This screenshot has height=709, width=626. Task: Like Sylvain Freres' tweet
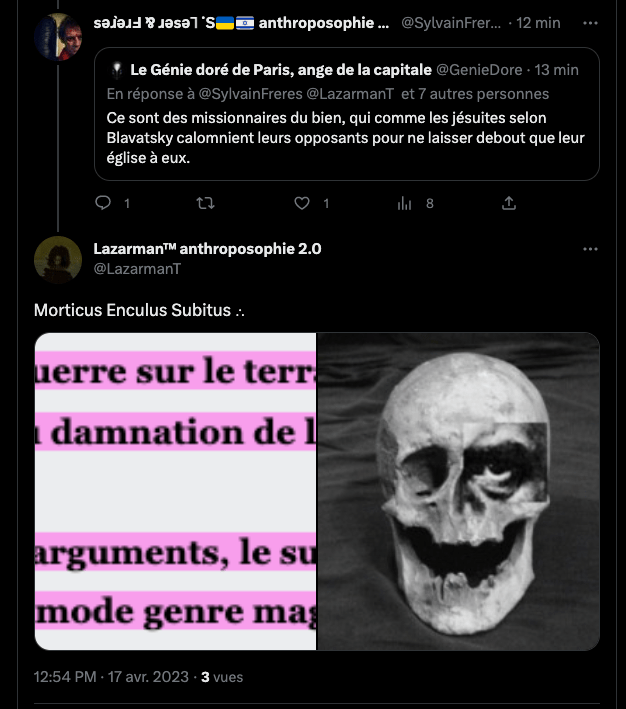coord(303,203)
